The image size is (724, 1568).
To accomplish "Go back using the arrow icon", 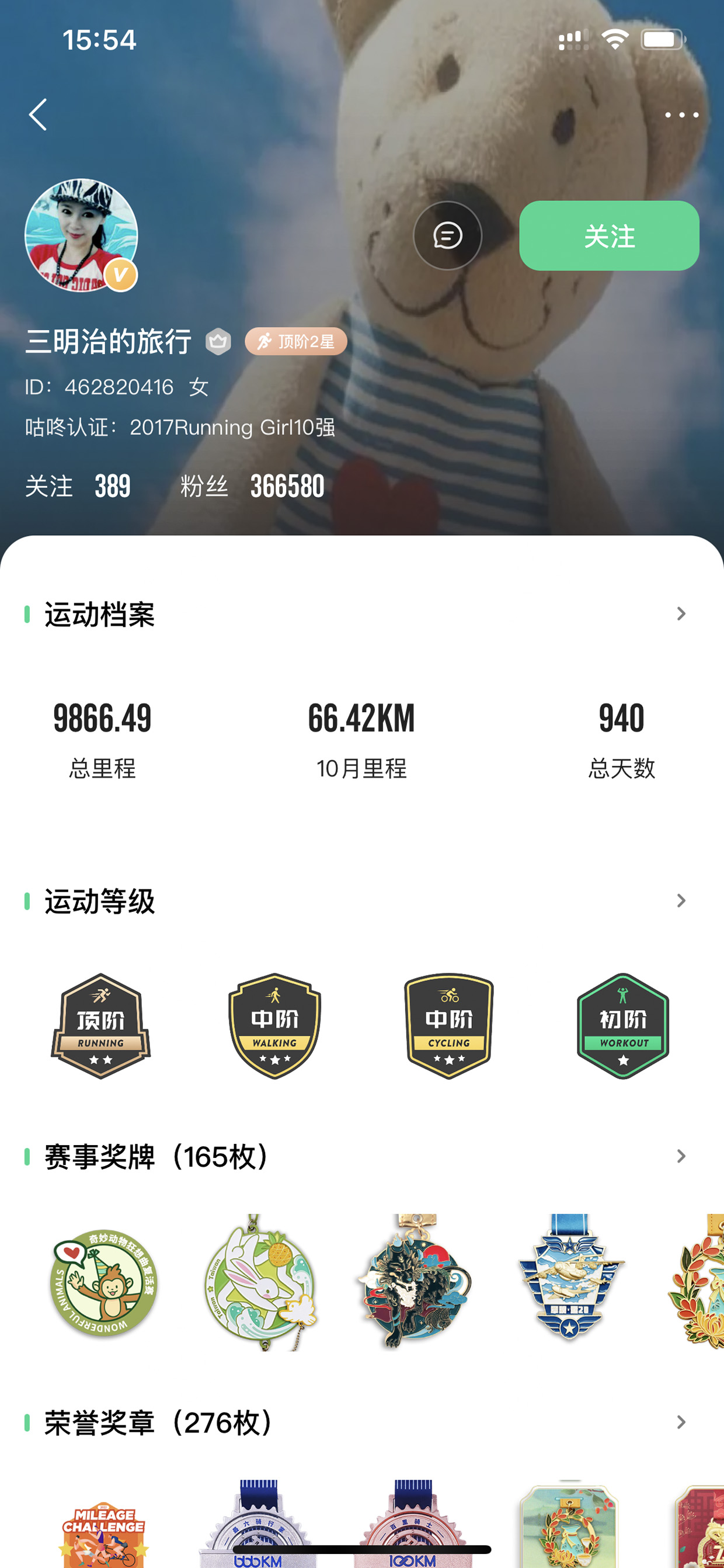I will click(38, 115).
